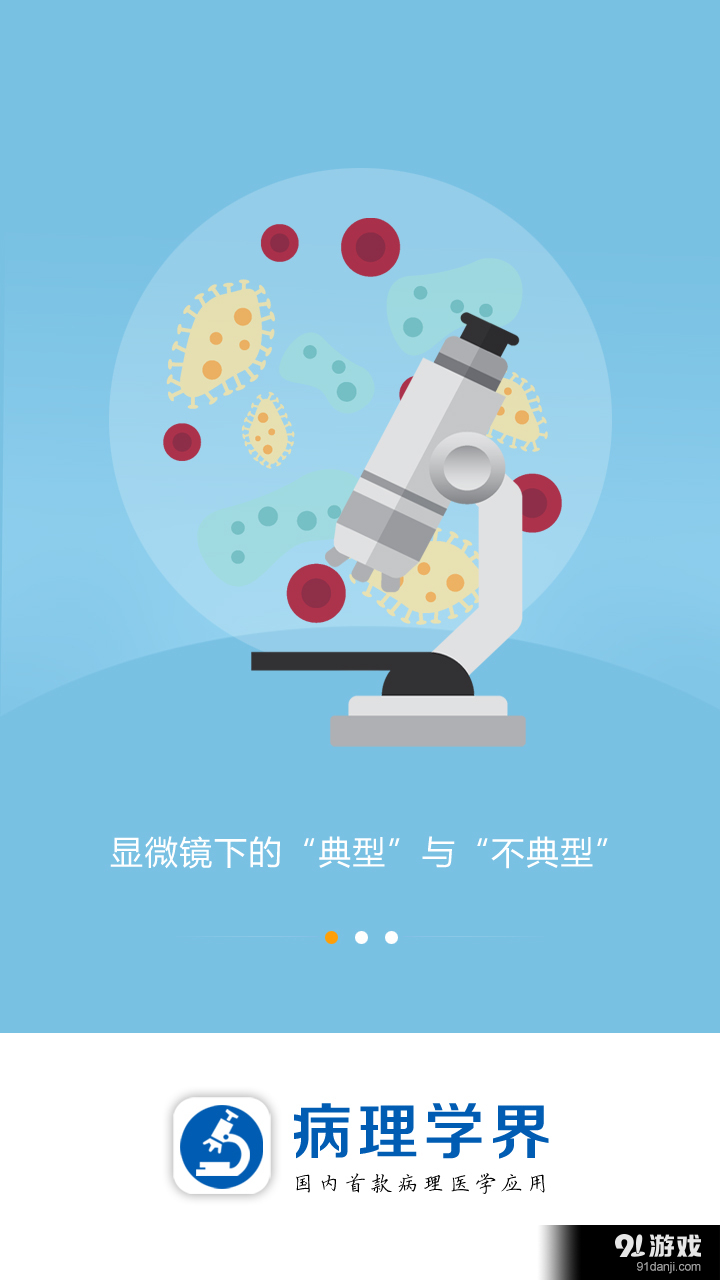Select the third white page dot
The image size is (720, 1280).
(x=390, y=938)
